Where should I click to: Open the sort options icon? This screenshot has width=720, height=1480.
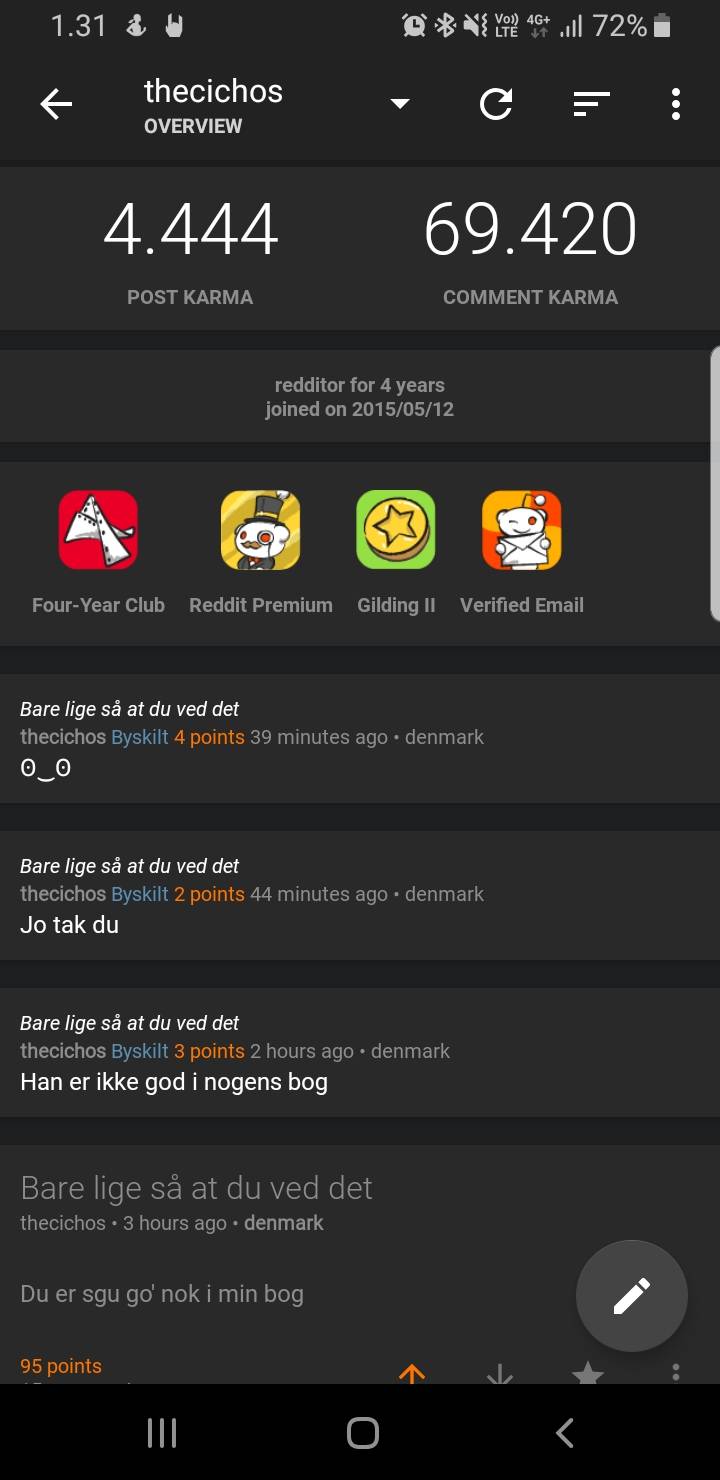click(591, 103)
